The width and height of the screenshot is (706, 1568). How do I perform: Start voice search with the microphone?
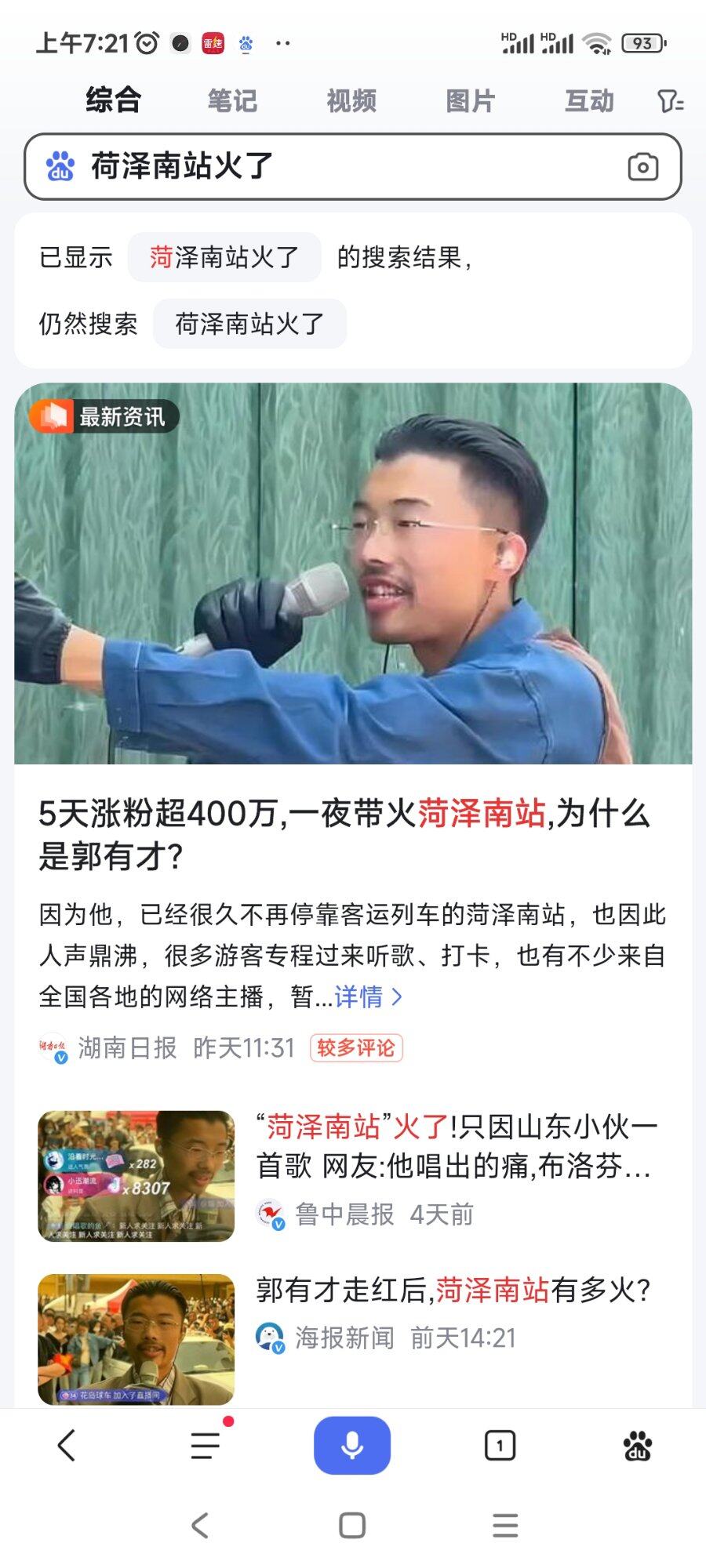coord(352,1445)
